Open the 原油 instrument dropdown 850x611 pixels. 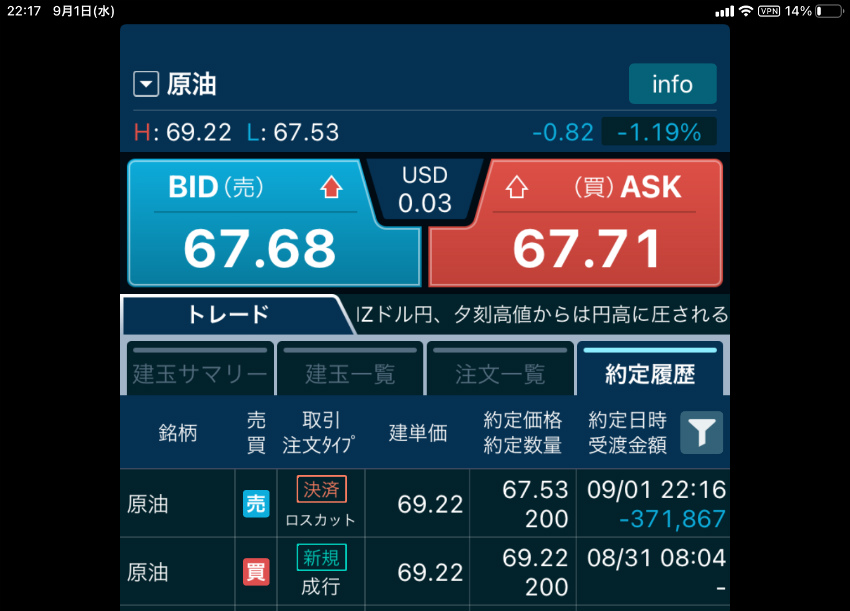(x=147, y=85)
